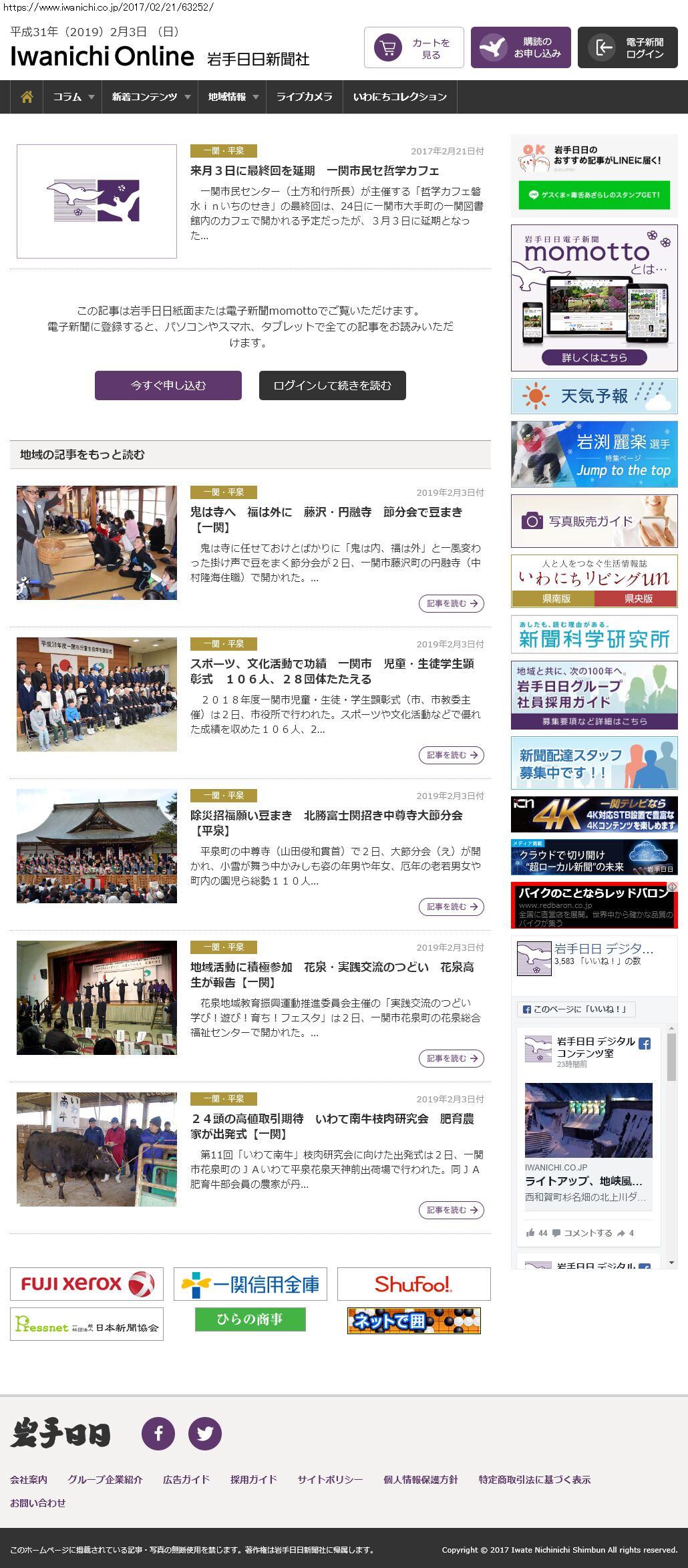Open the 写真販売ガイド banner
This screenshot has width=688, height=1568.
click(594, 521)
